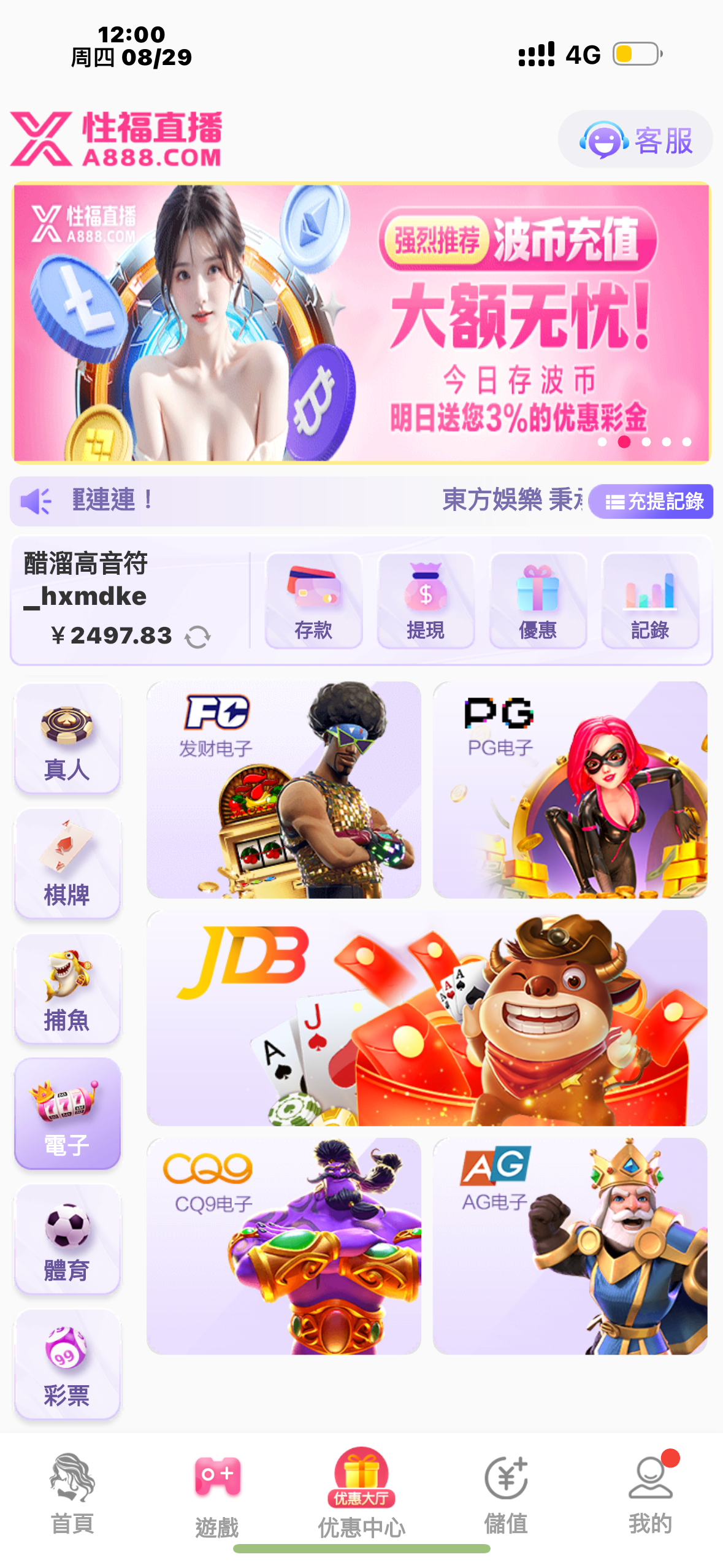The image size is (723, 1568).
Task: Switch to 體育 category
Action: click(x=67, y=1239)
